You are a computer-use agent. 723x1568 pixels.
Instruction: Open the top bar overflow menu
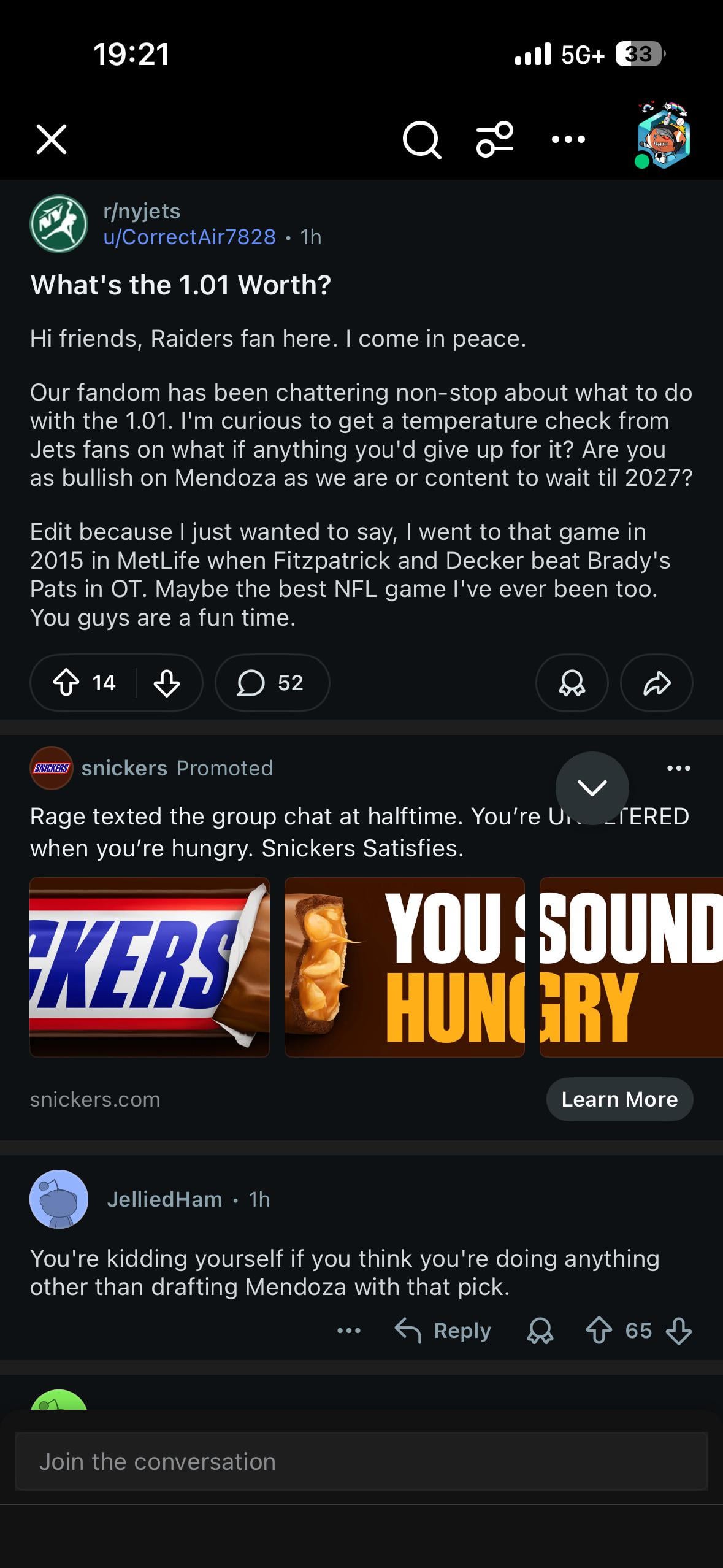pos(568,140)
